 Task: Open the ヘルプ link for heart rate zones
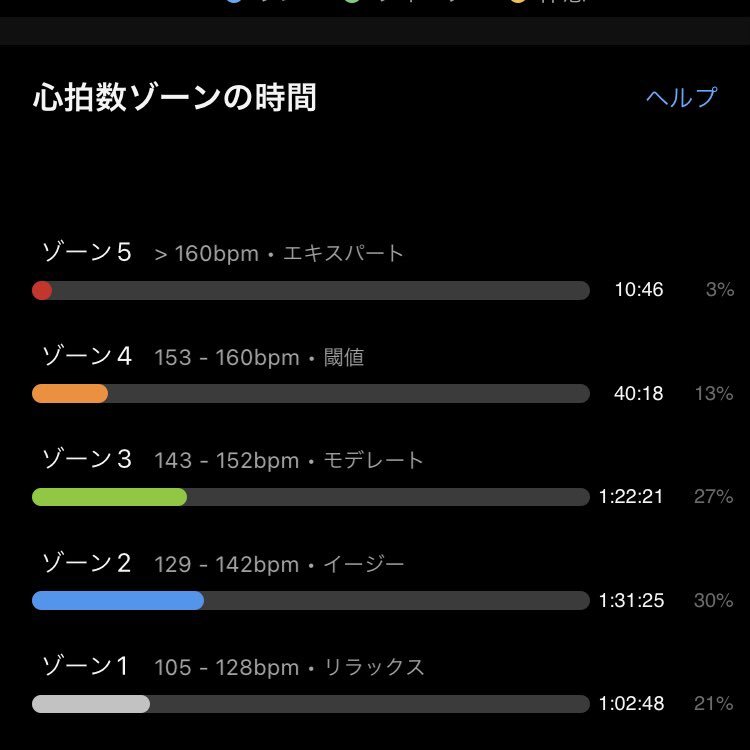pyautogui.click(x=681, y=97)
